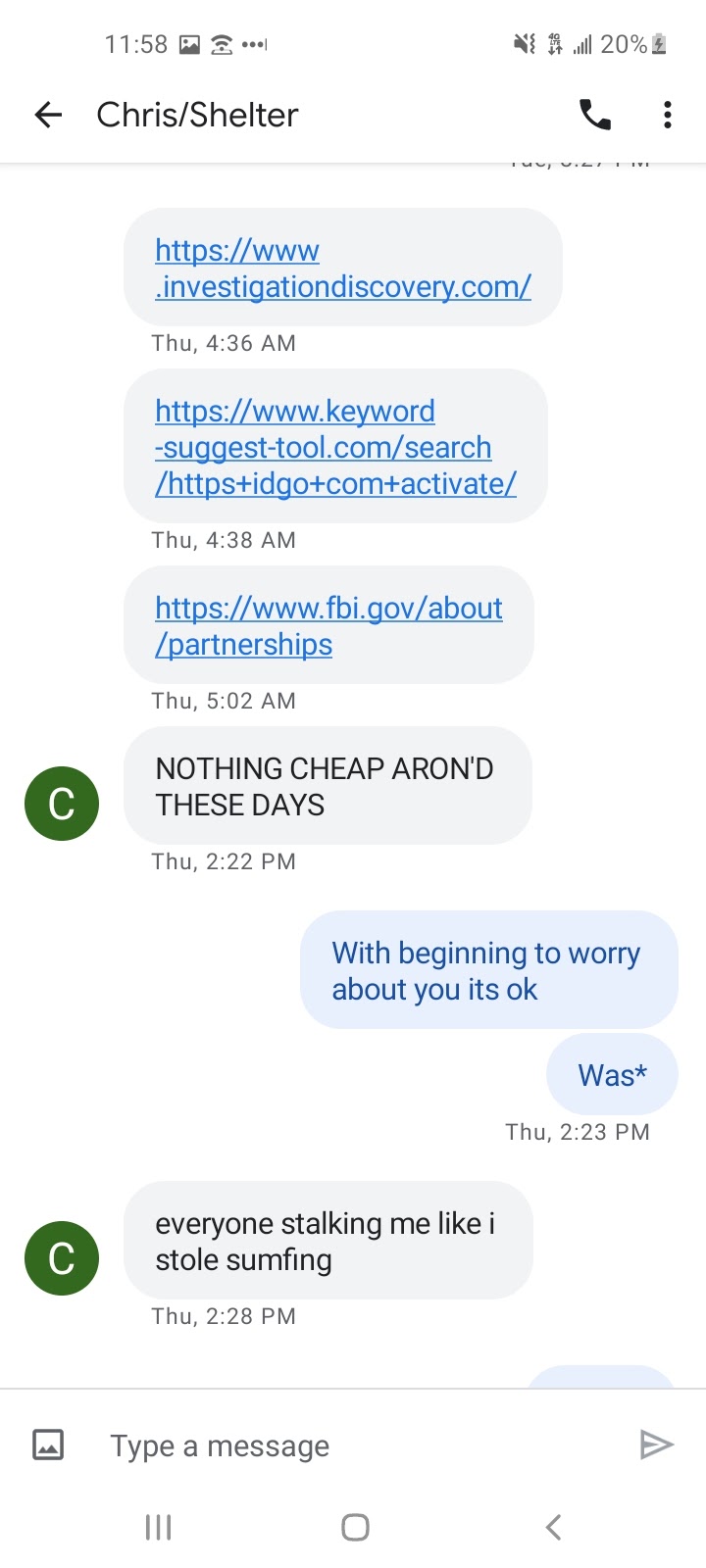Open recent apps from the navigation bar
Screen dimensions: 706x1568
click(158, 1527)
